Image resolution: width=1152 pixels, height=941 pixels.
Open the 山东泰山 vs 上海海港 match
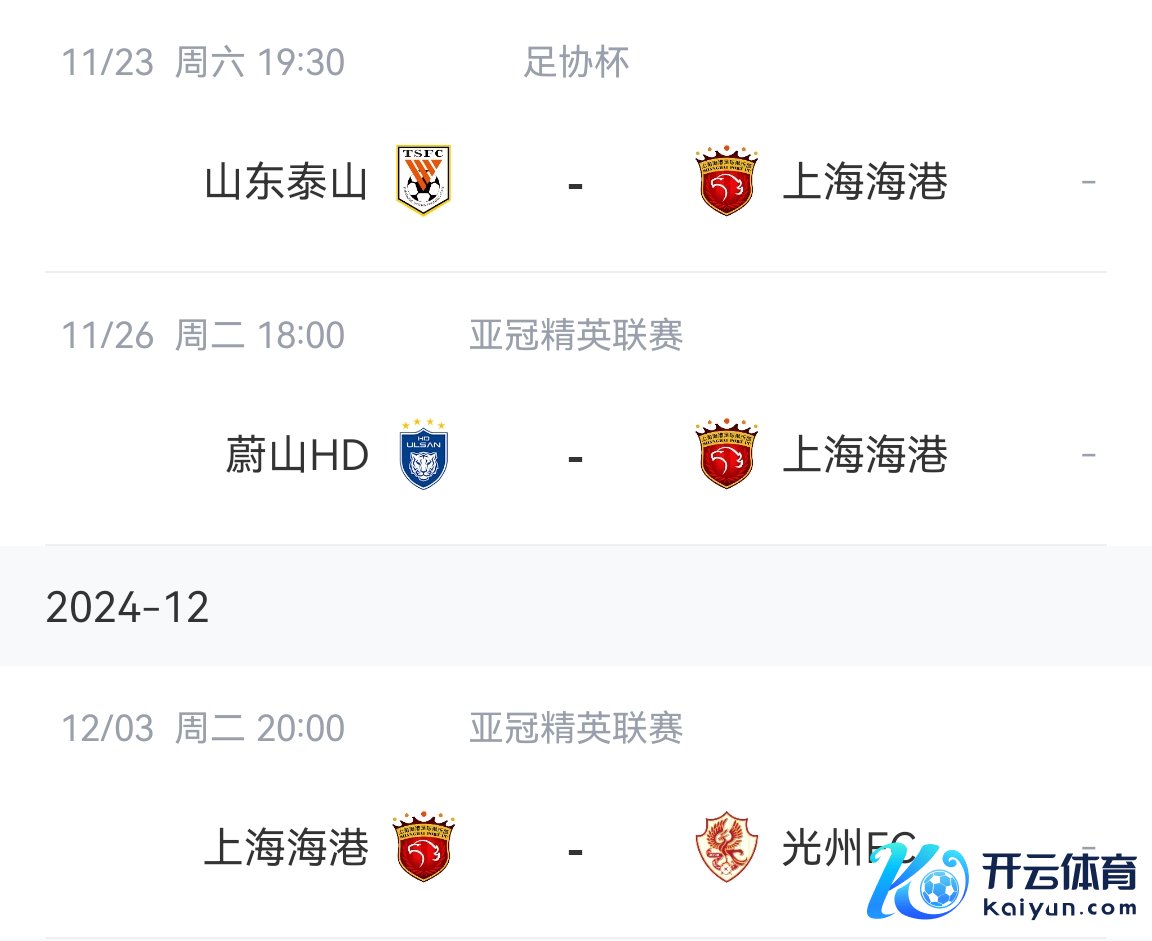575,183
